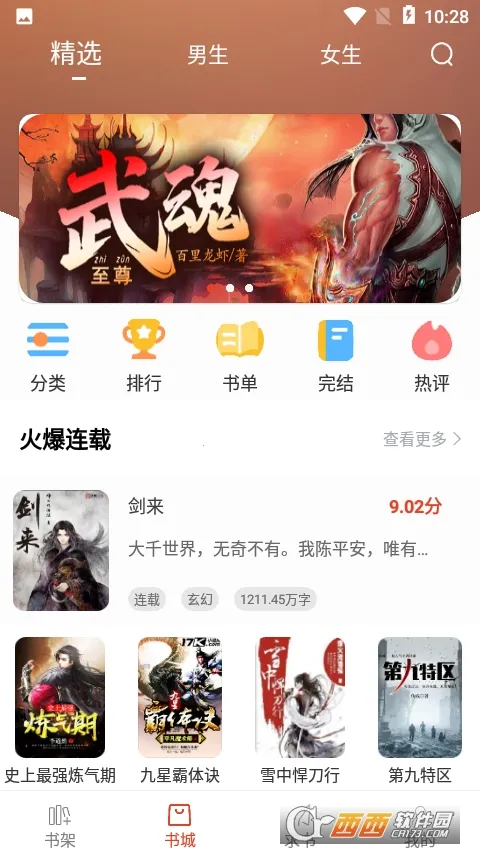
Task: Open 雪中悍刀行 book
Action: tap(300, 710)
